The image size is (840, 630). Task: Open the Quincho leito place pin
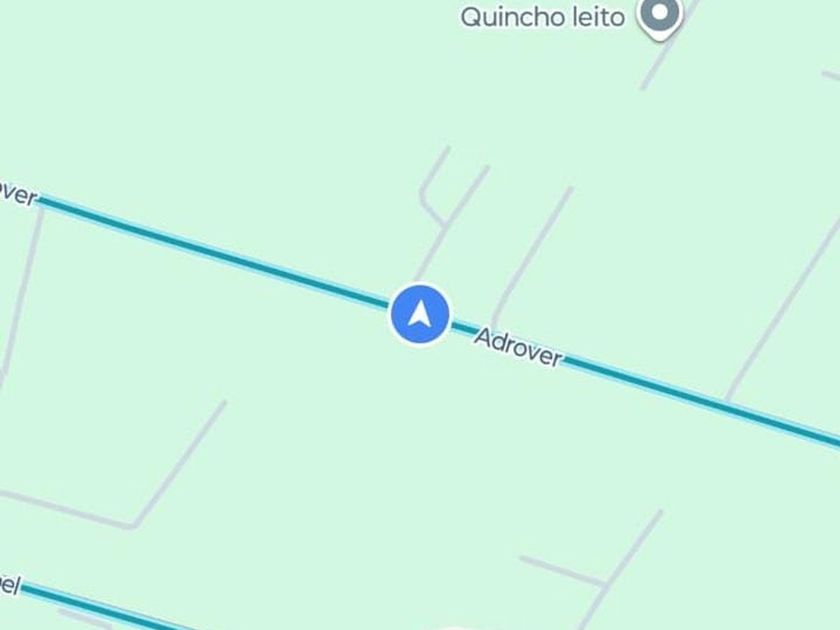click(x=659, y=17)
